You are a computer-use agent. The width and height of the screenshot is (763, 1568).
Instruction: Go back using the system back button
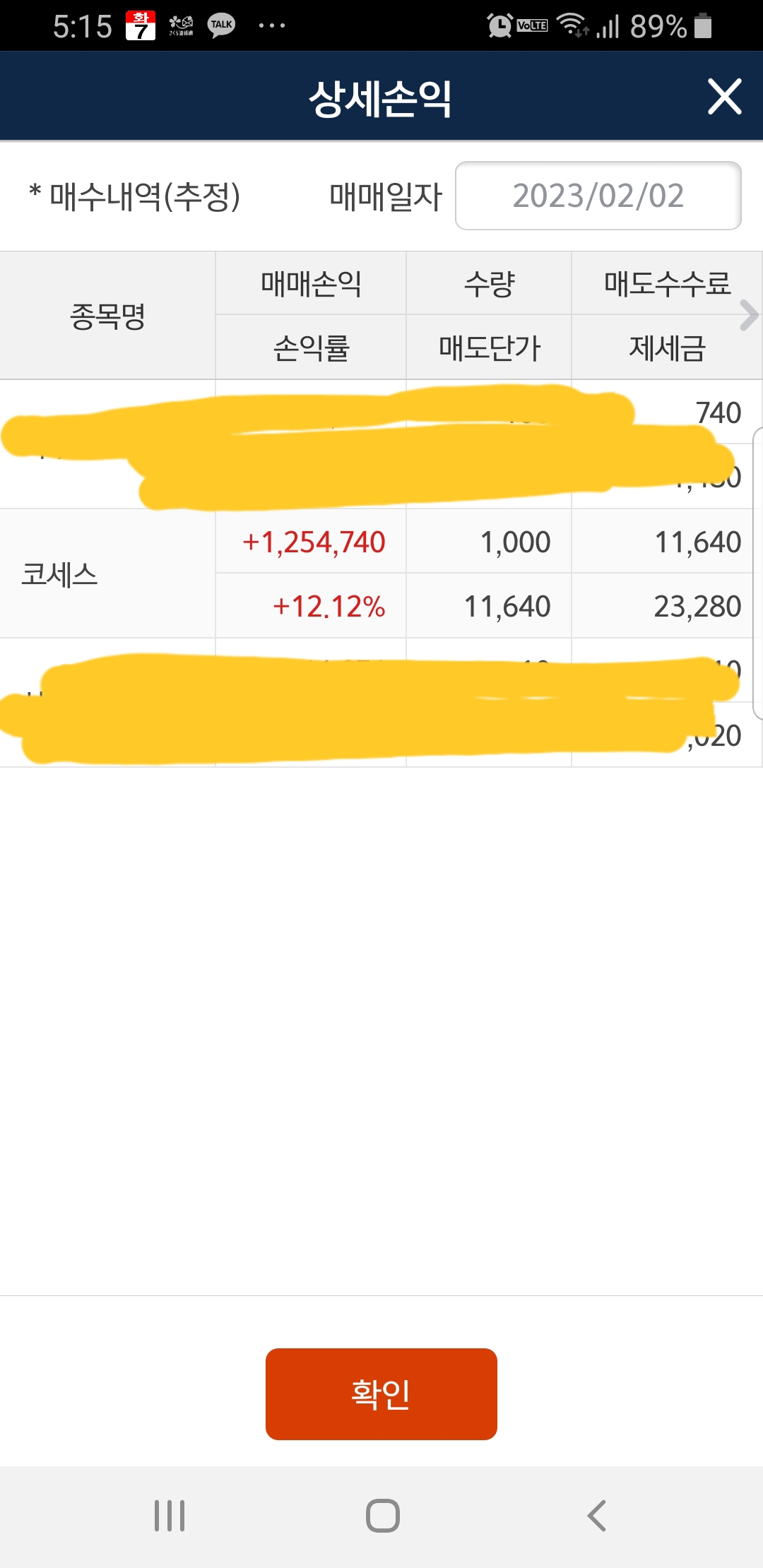pyautogui.click(x=597, y=1515)
